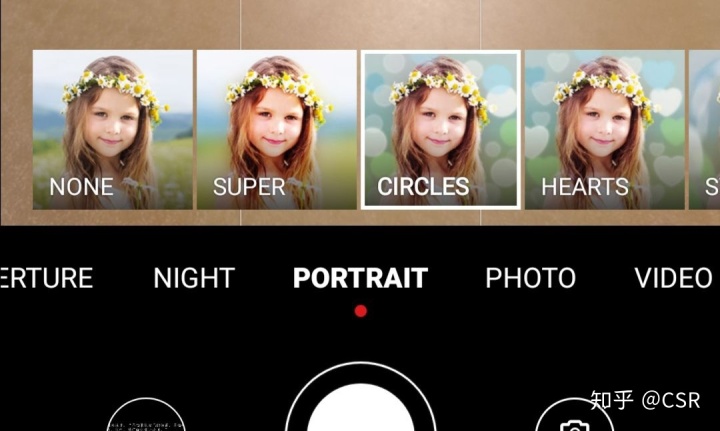720x431 pixels.
Task: Choose the SUPER bokeh effect
Action: pyautogui.click(x=276, y=130)
